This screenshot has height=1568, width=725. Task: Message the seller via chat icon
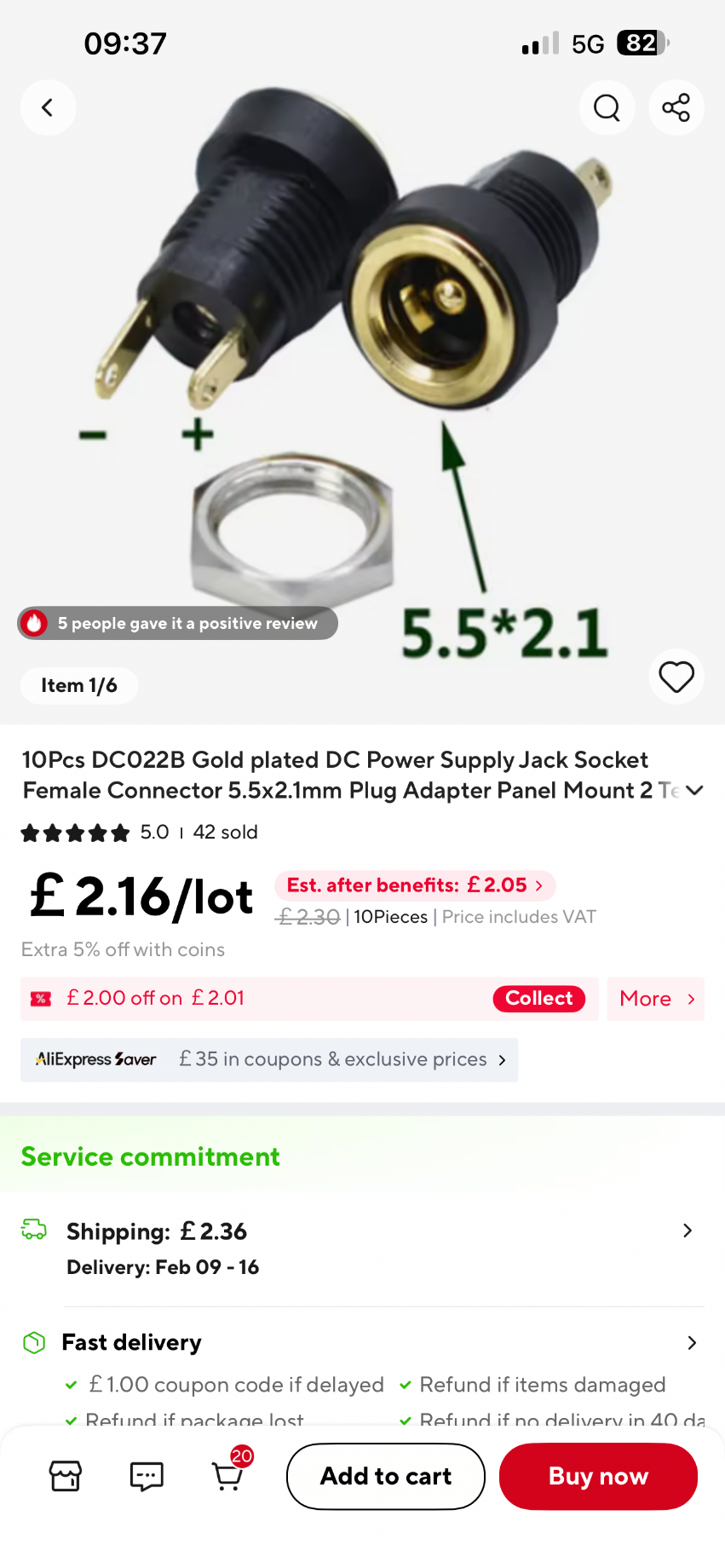click(x=147, y=1476)
